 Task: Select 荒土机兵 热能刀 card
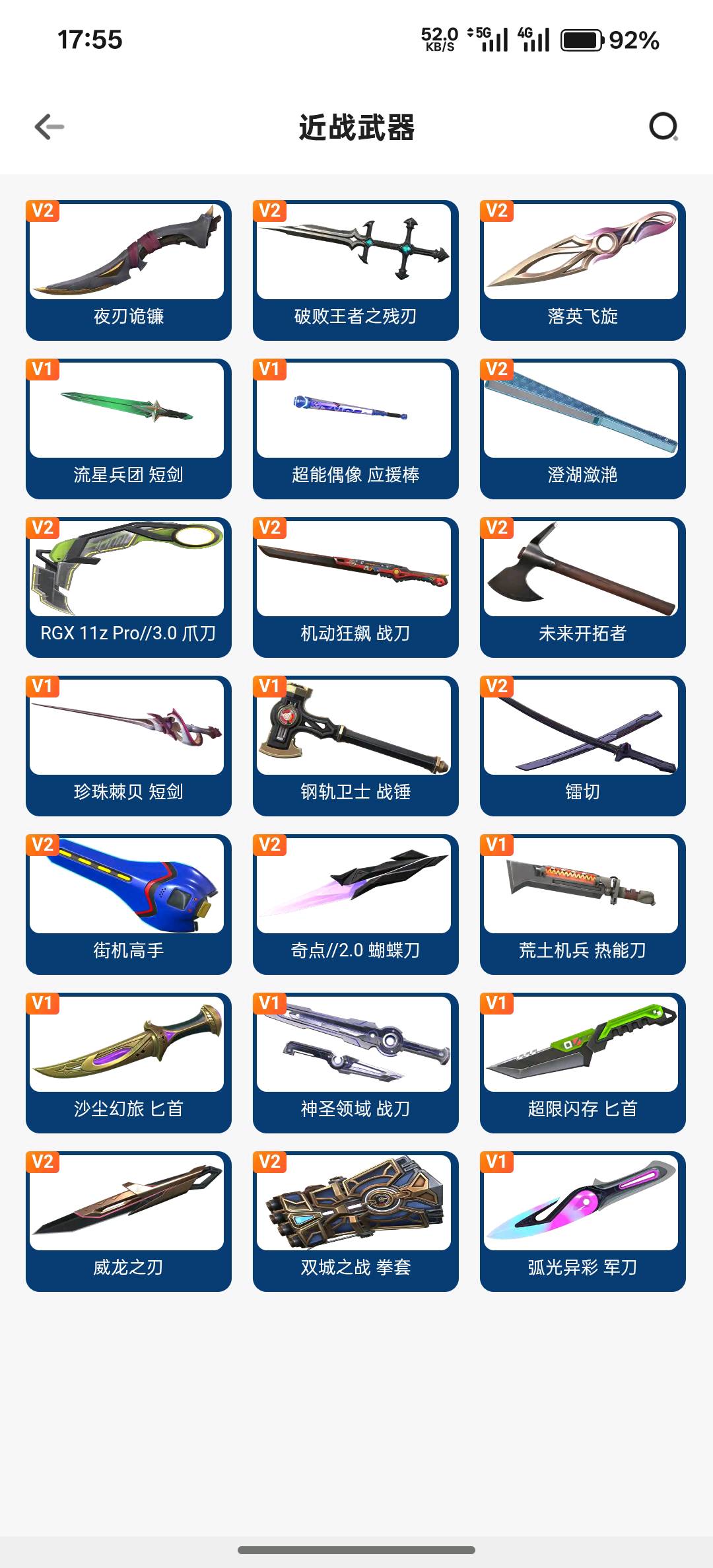click(x=582, y=904)
